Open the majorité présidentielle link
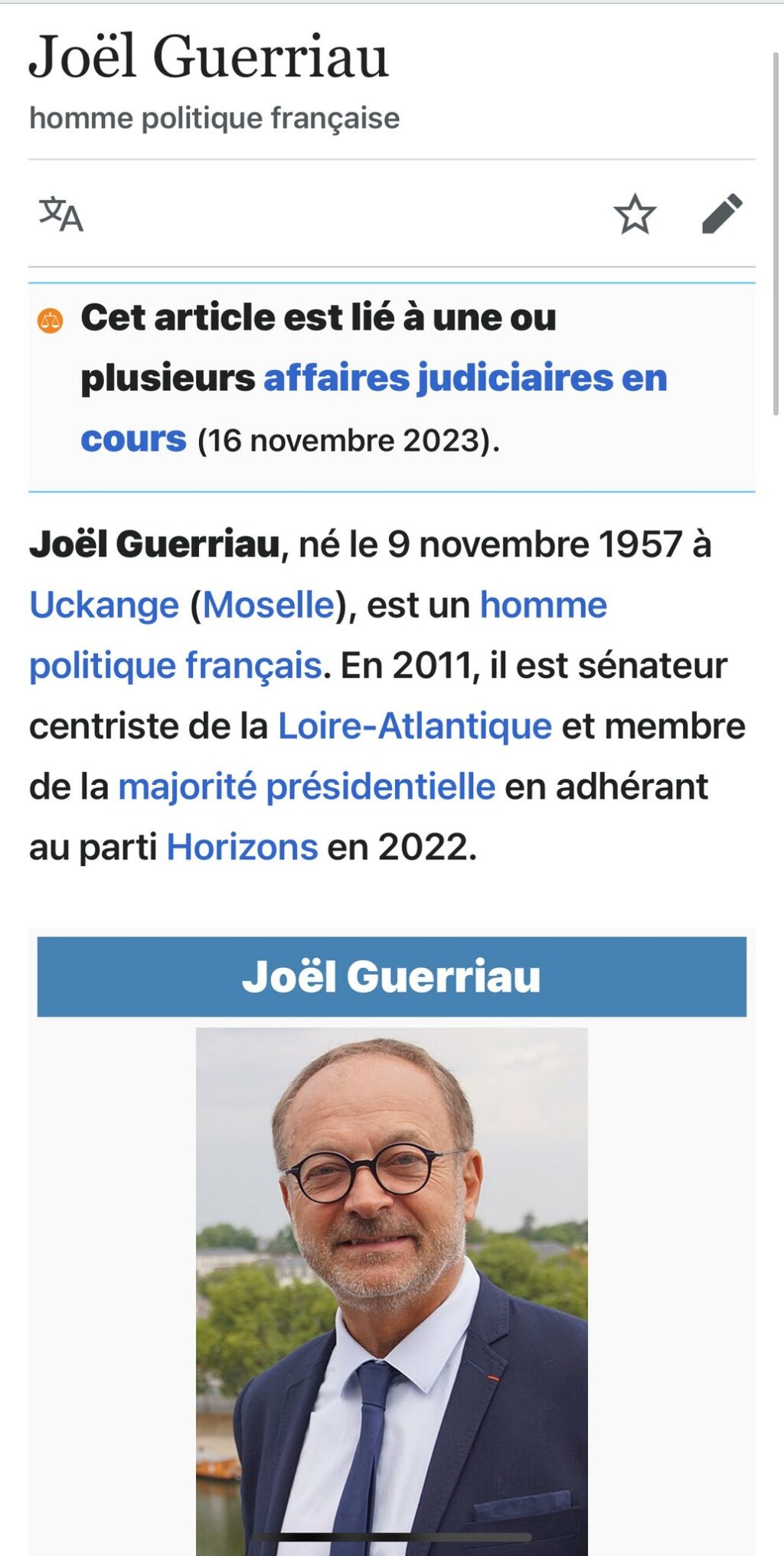Screen dimensions: 784x1556 [306, 787]
